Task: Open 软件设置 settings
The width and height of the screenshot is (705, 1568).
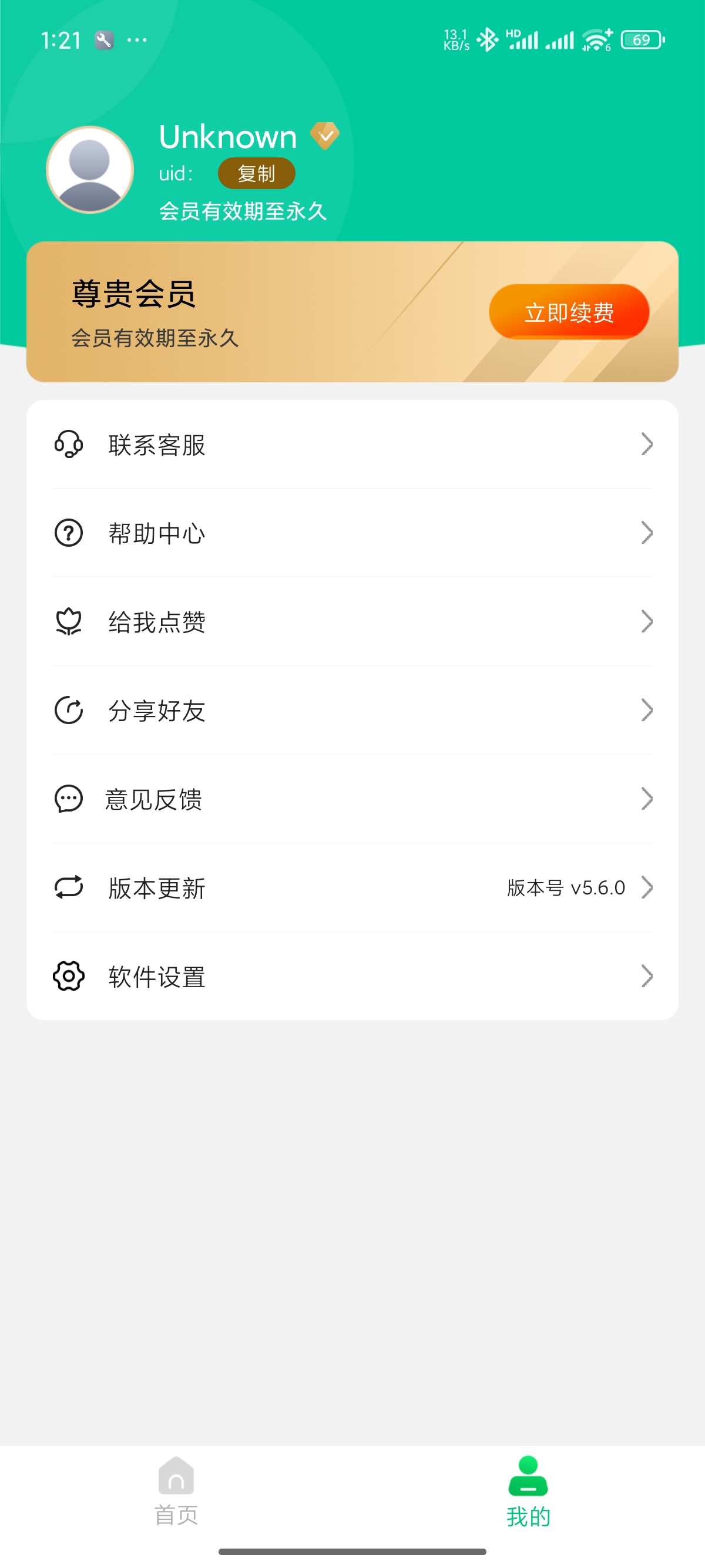Action: click(352, 977)
